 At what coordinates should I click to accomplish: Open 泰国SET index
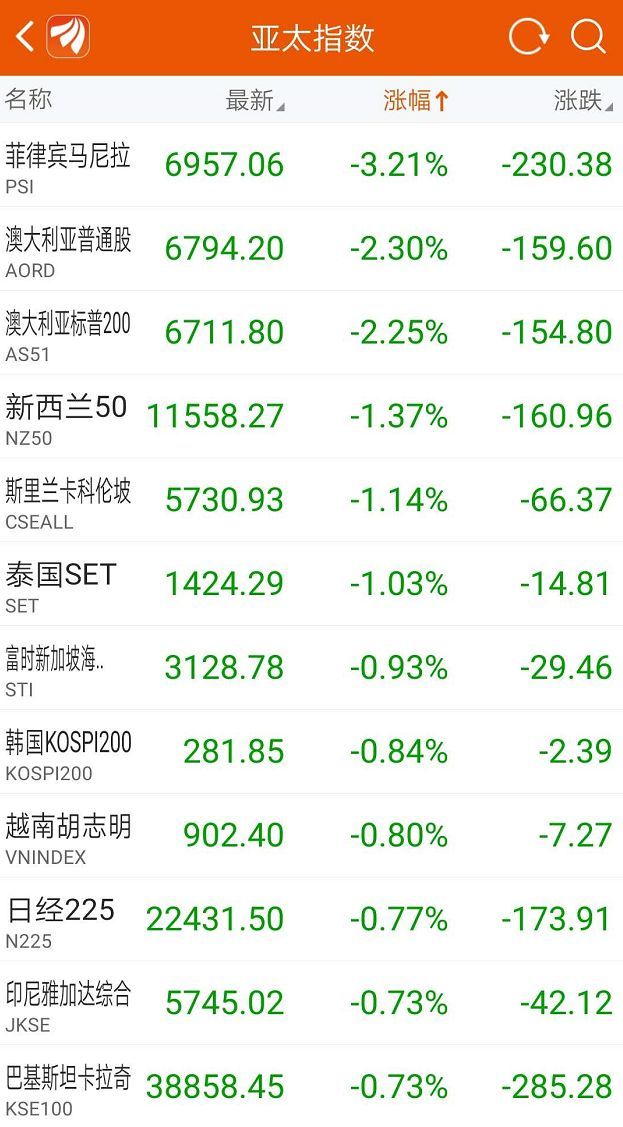click(311, 584)
